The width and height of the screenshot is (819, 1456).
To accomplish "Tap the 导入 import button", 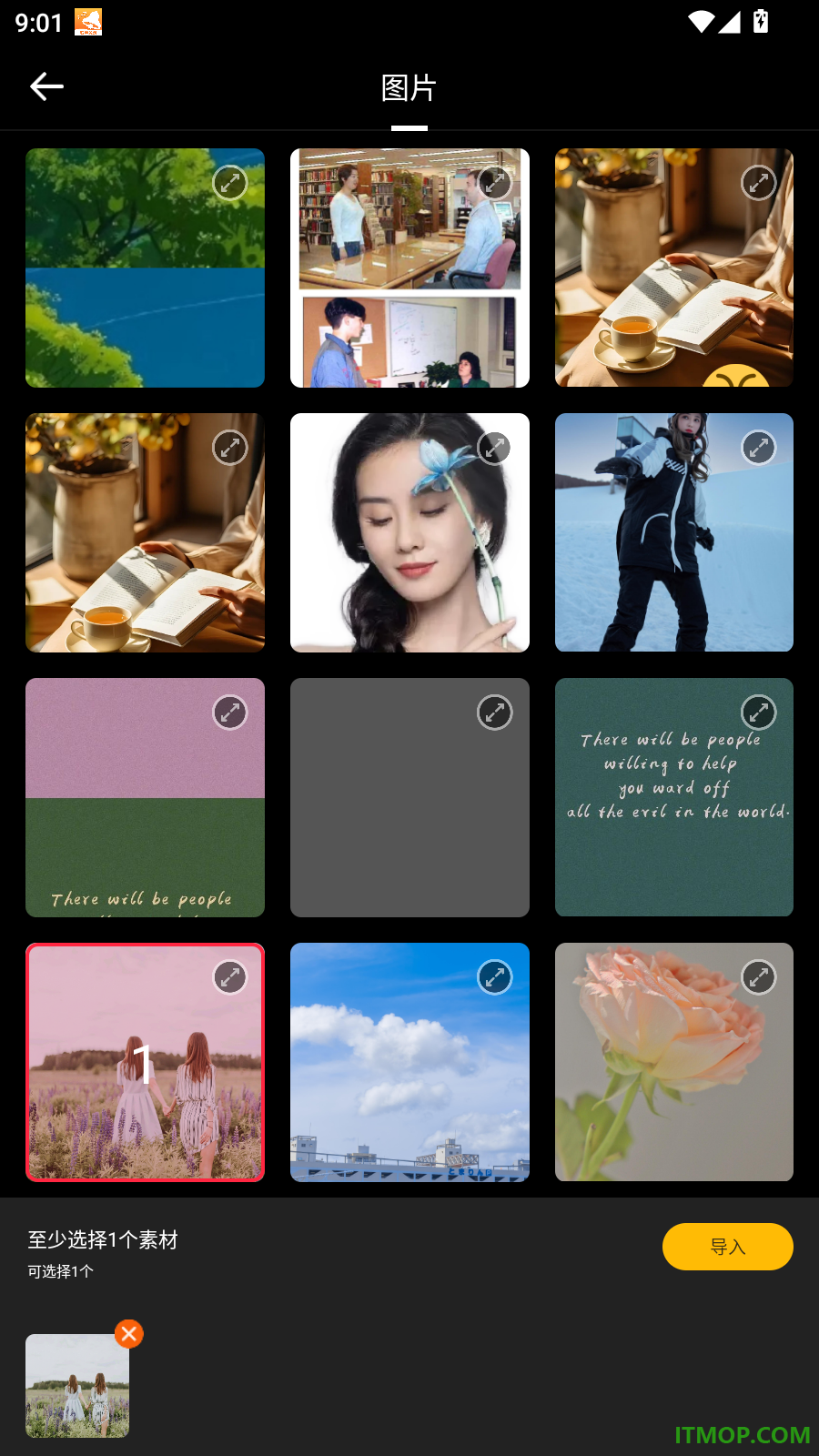I will (727, 1247).
